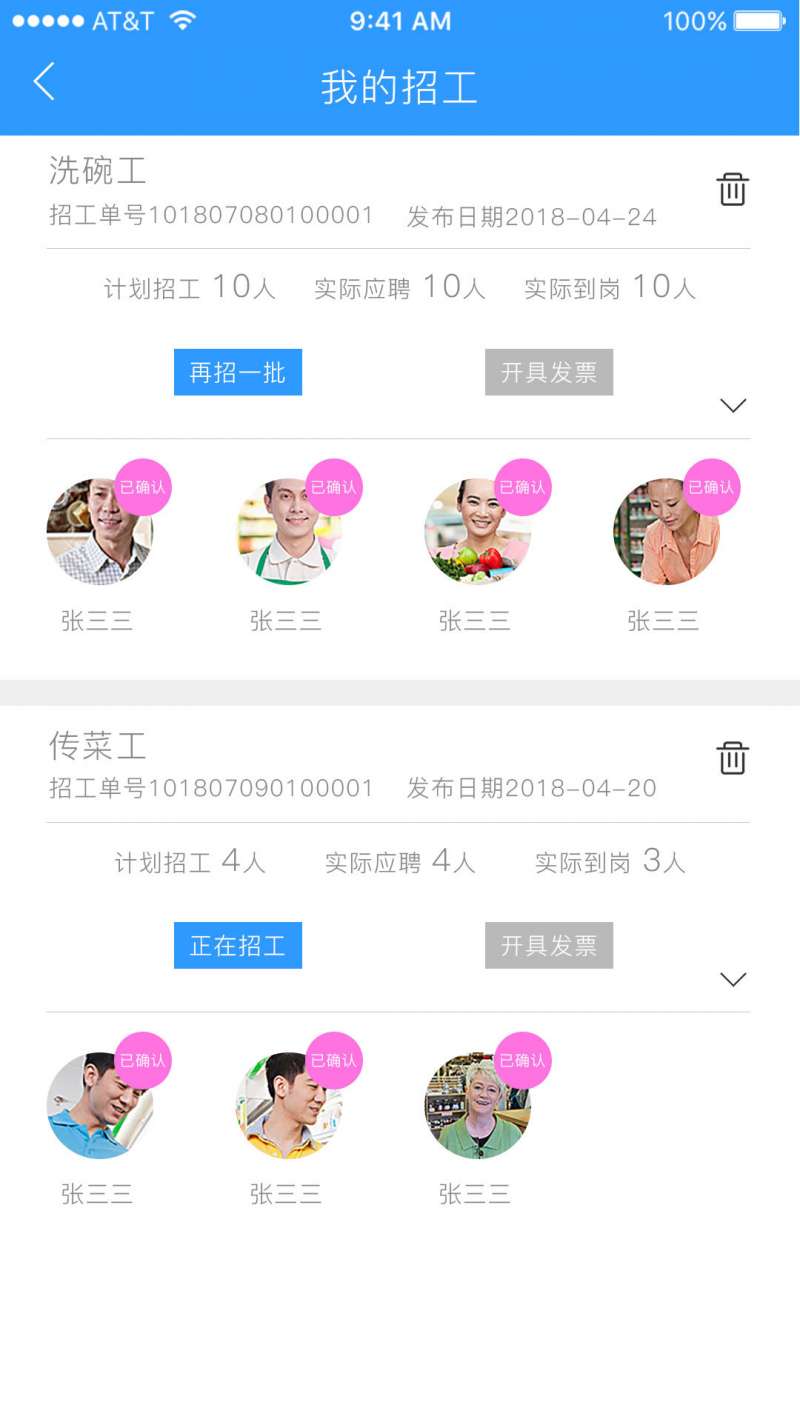Open 传菜工 worker in yellow shirt
800x1422 pixels.
(x=288, y=1105)
